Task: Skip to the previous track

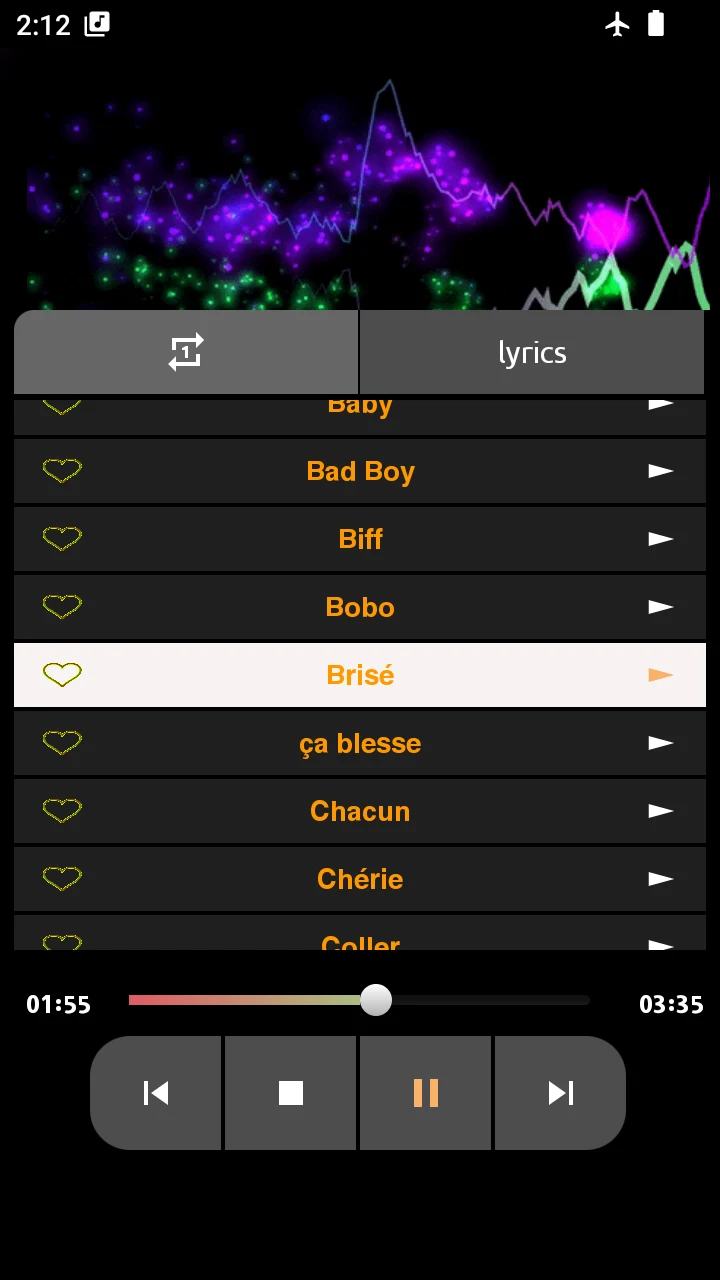Action: coord(156,1093)
